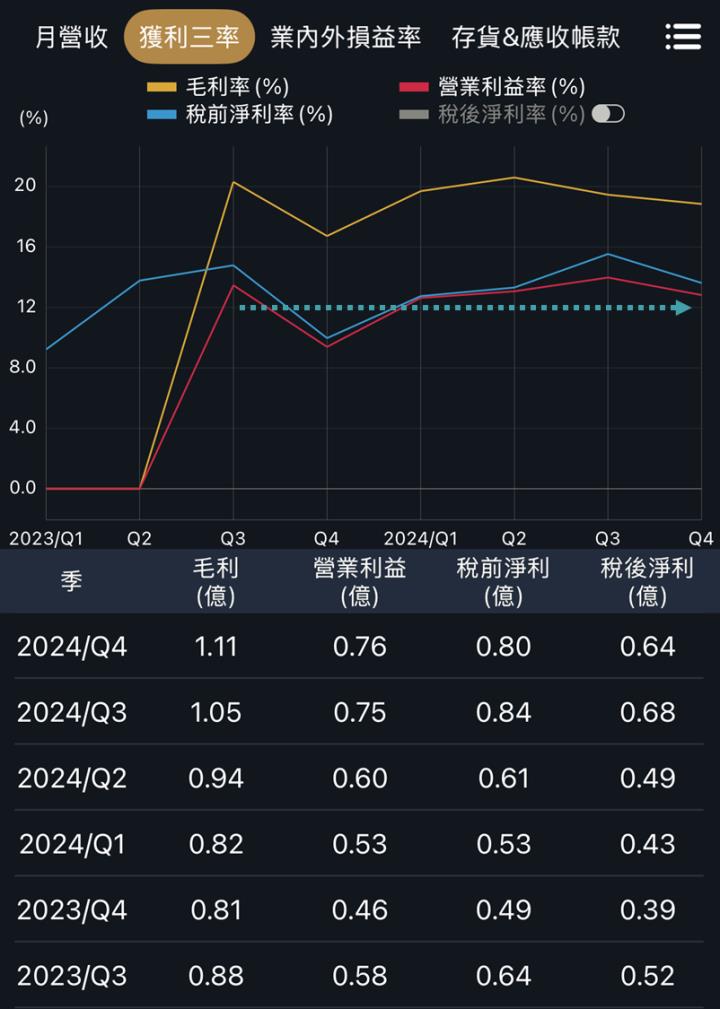The image size is (720, 1009).
Task: Open the hamburger menu at top right
Action: tap(683, 36)
